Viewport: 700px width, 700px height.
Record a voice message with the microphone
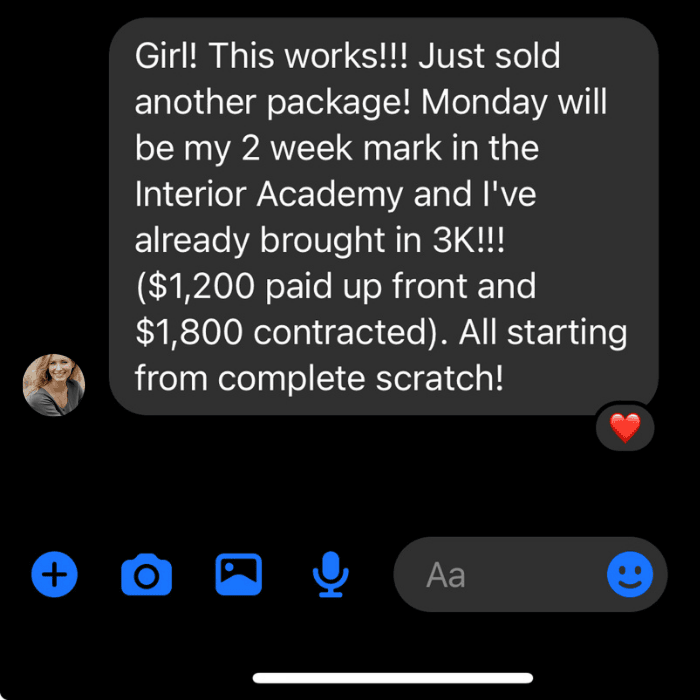330,575
